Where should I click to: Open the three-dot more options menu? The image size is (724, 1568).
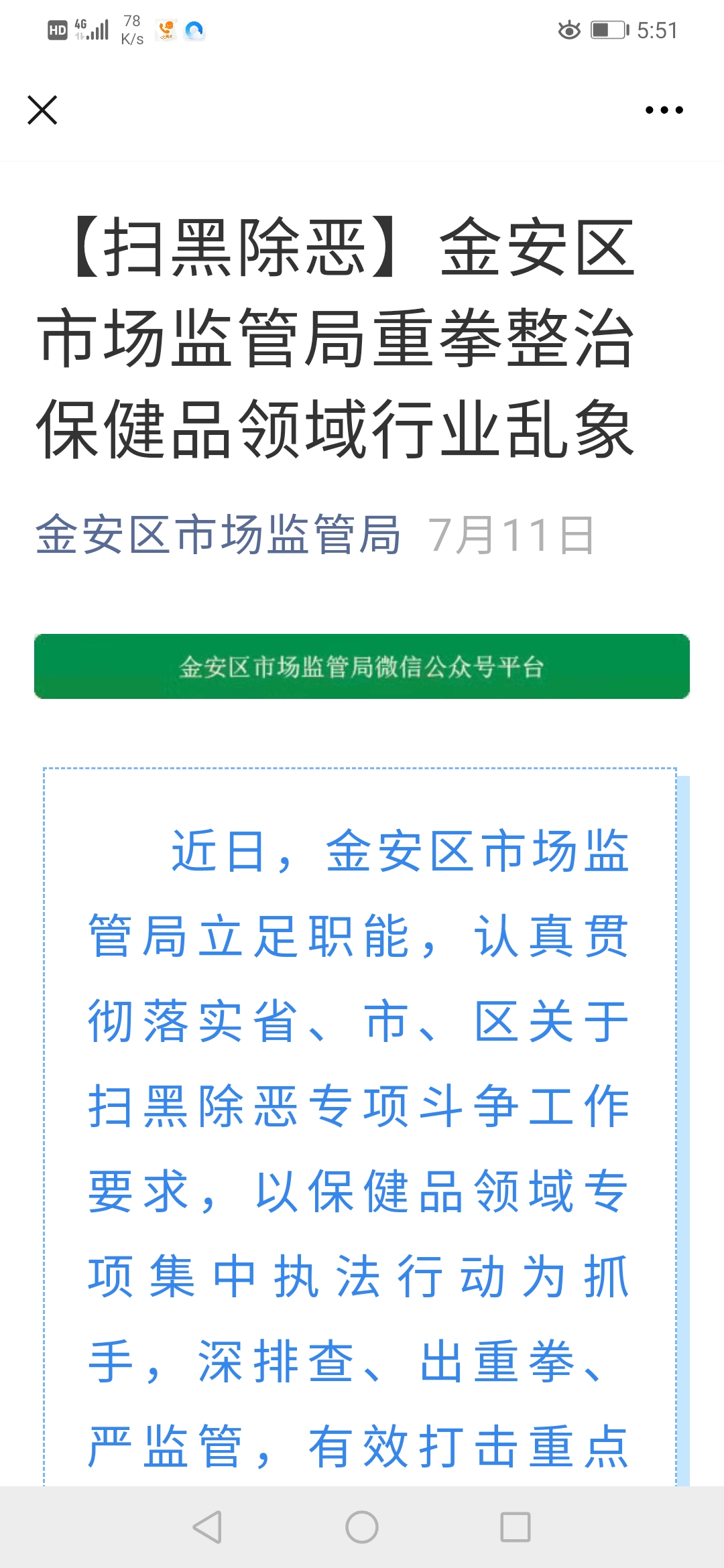pyautogui.click(x=664, y=110)
